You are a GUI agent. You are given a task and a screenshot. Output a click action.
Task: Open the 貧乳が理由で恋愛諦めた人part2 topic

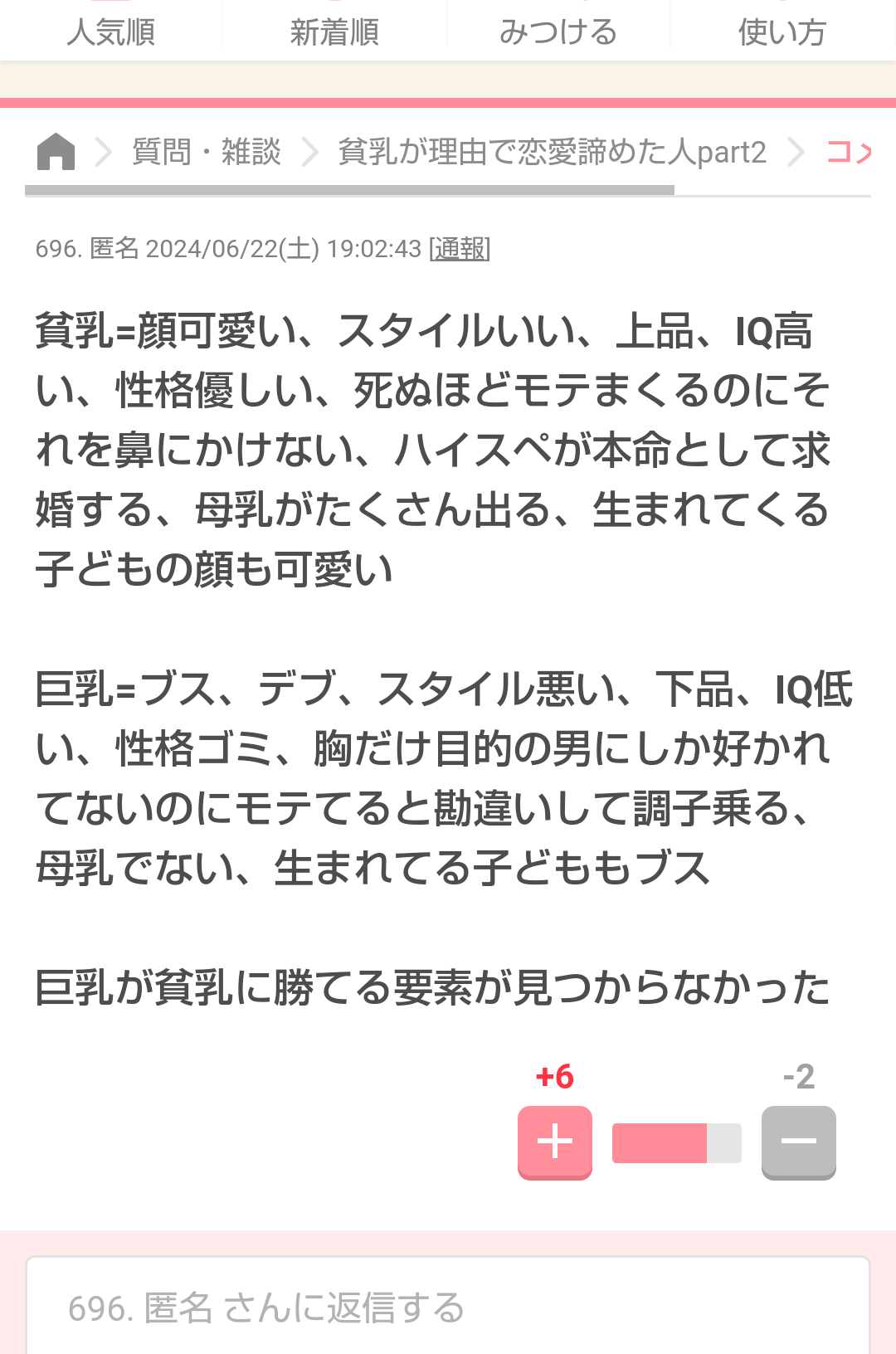coord(552,152)
